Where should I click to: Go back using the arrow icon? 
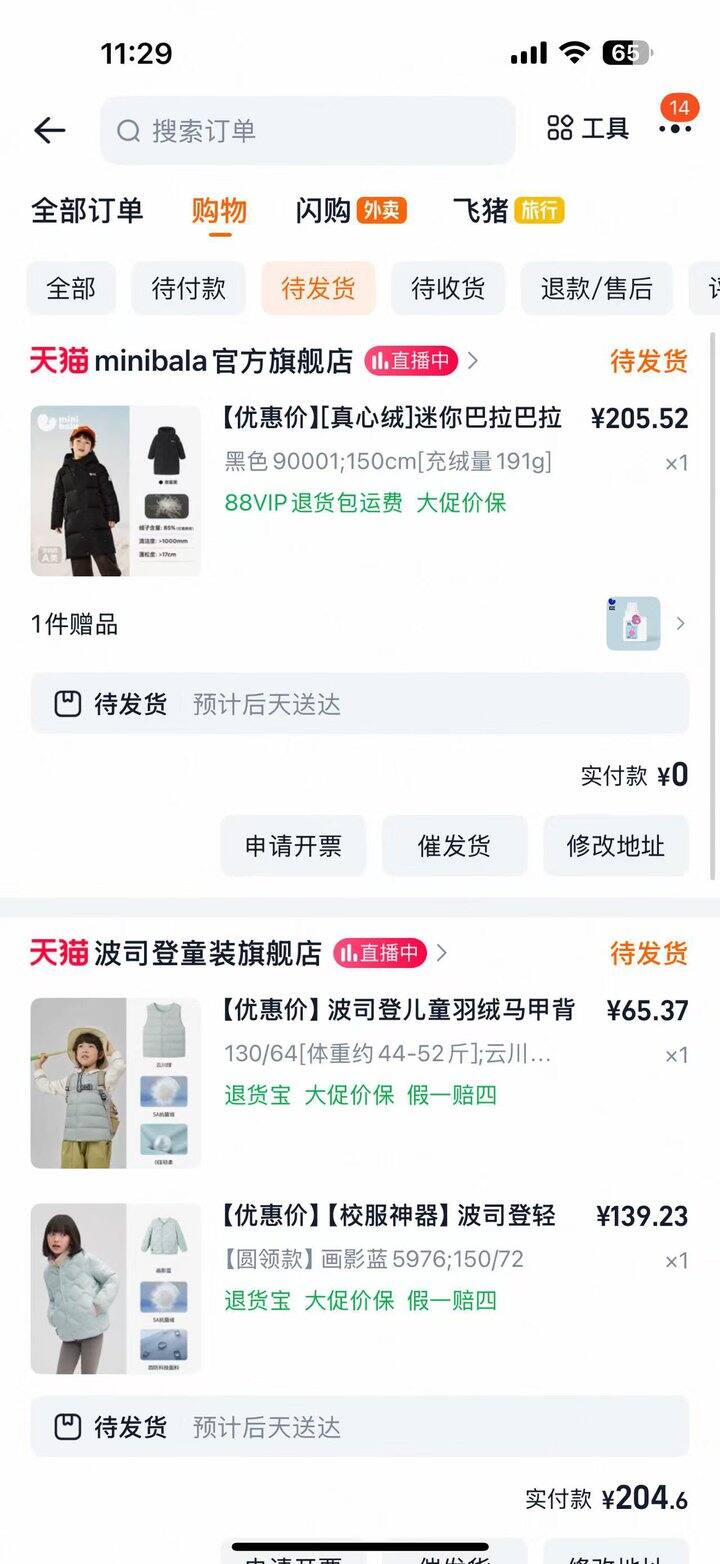click(49, 130)
